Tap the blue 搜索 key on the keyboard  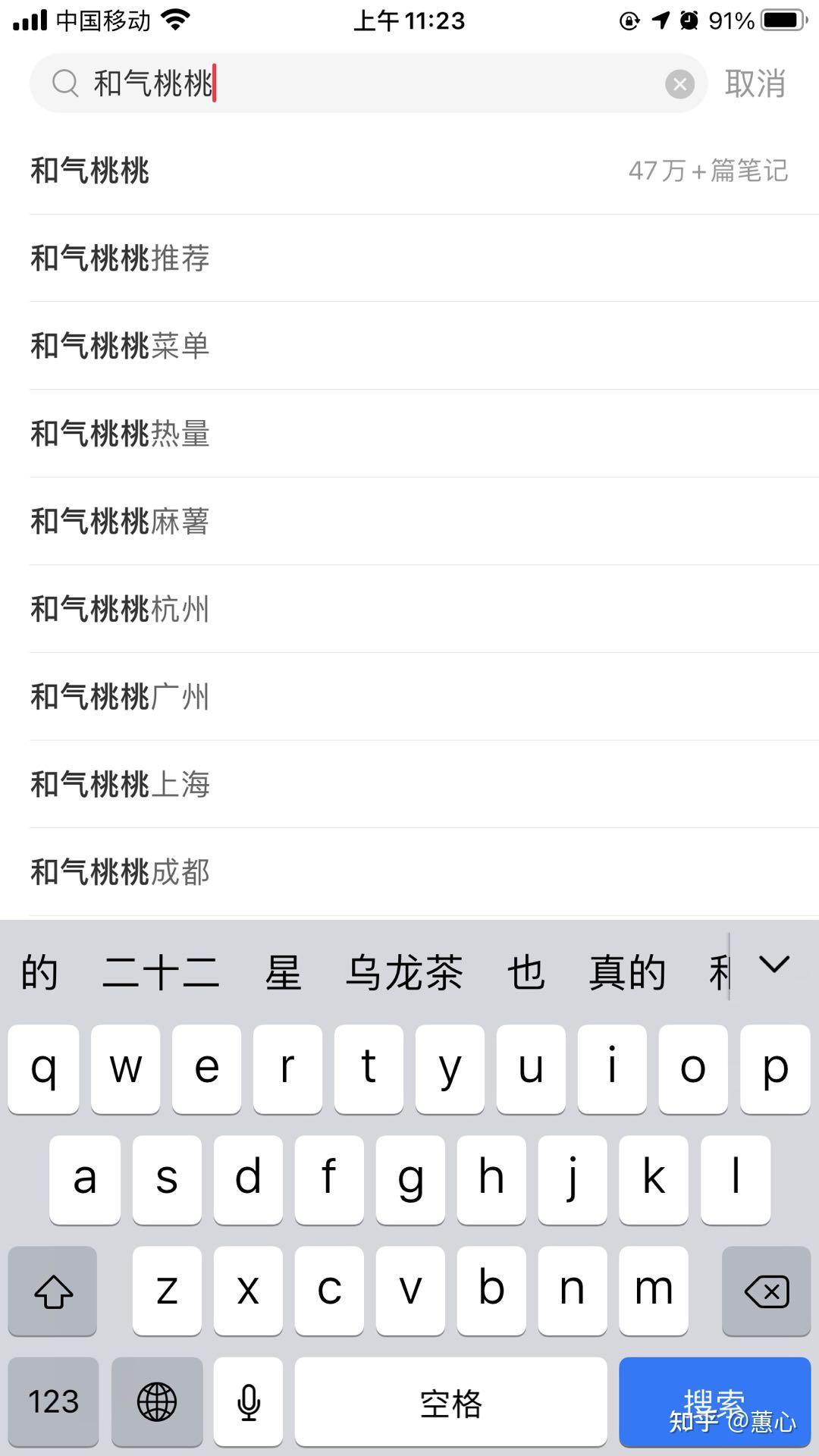pyautogui.click(x=714, y=1402)
